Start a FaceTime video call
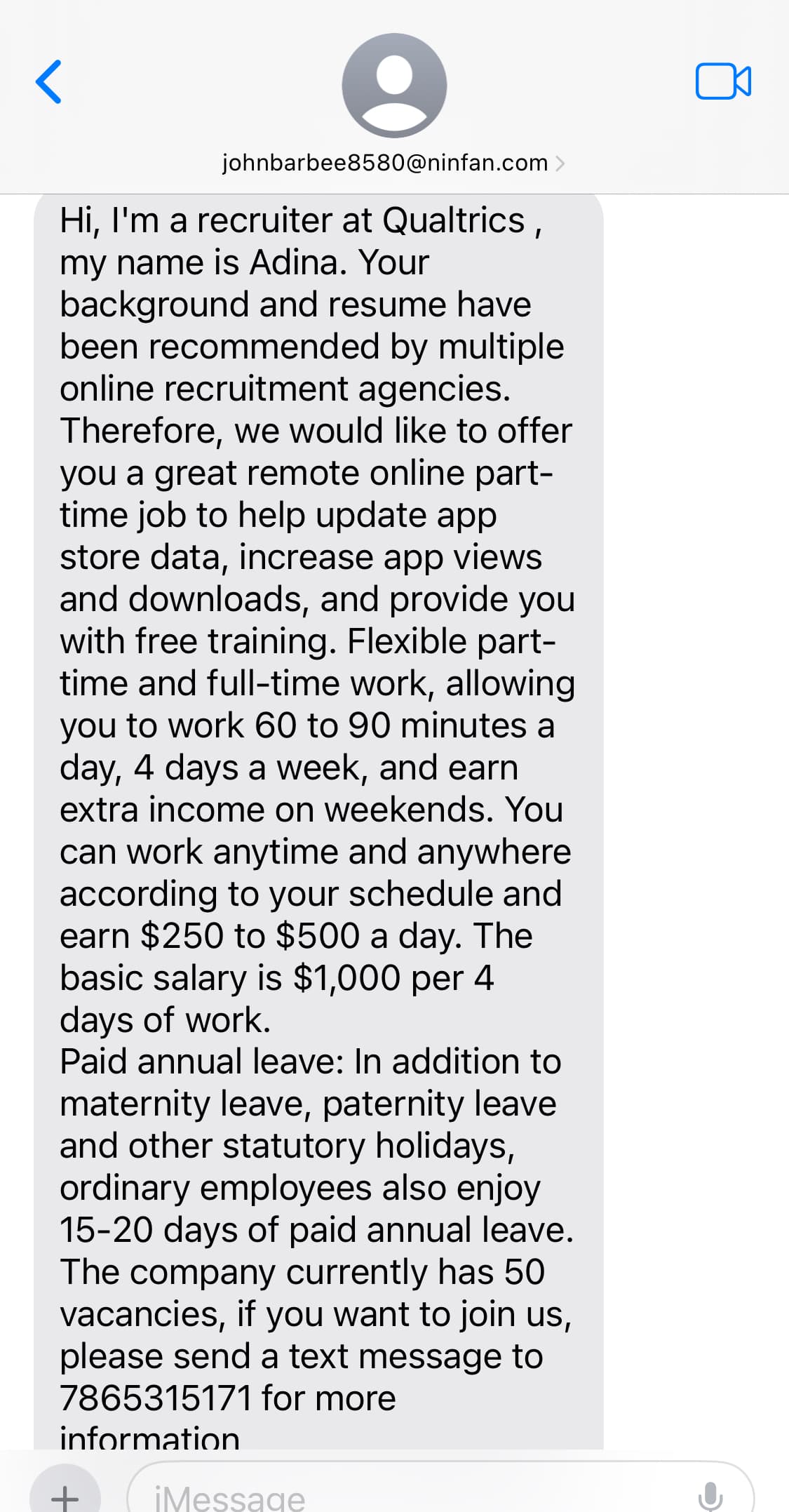789x1512 pixels. coord(723,81)
